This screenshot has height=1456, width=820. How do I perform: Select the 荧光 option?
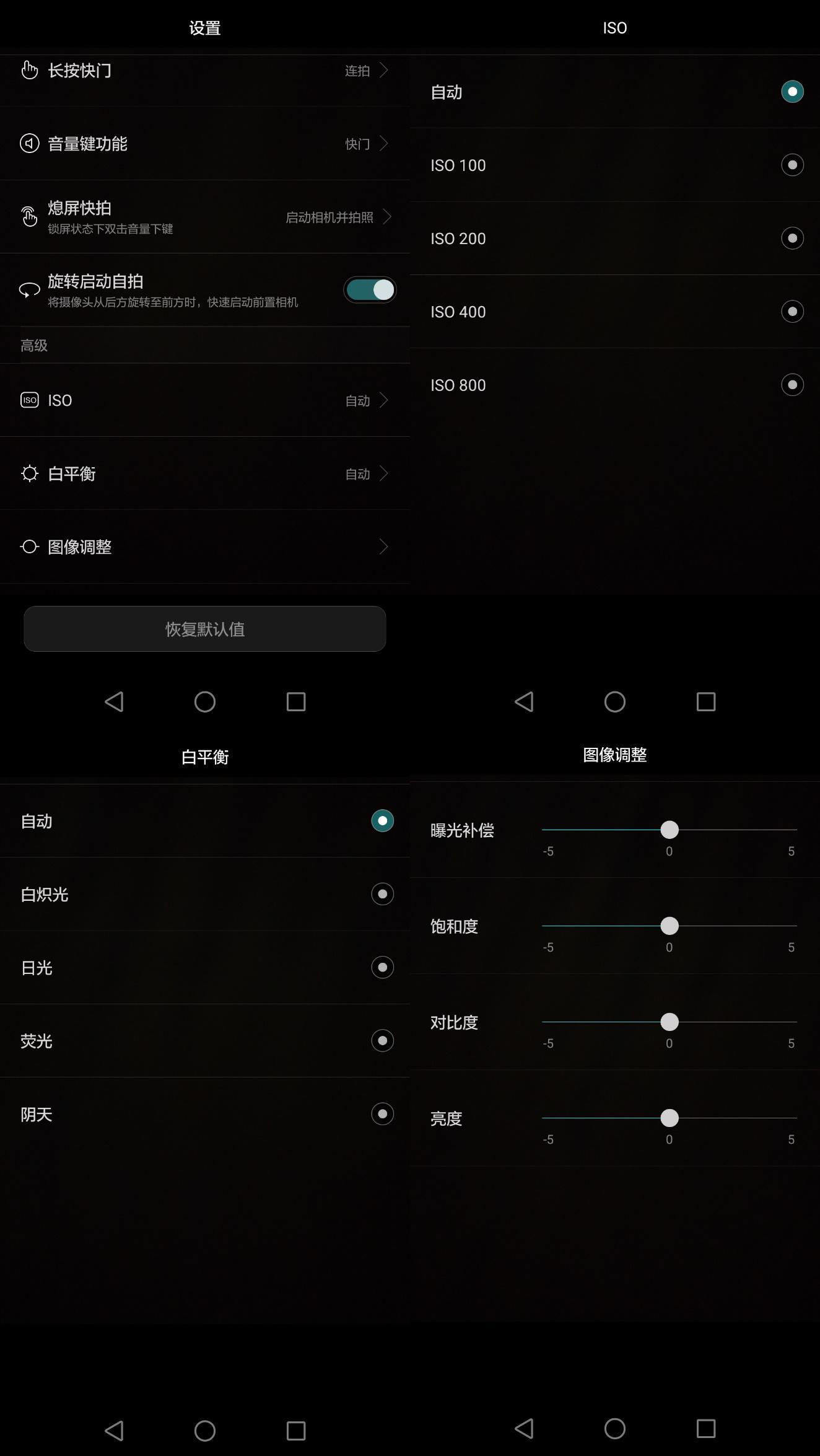[x=205, y=1041]
